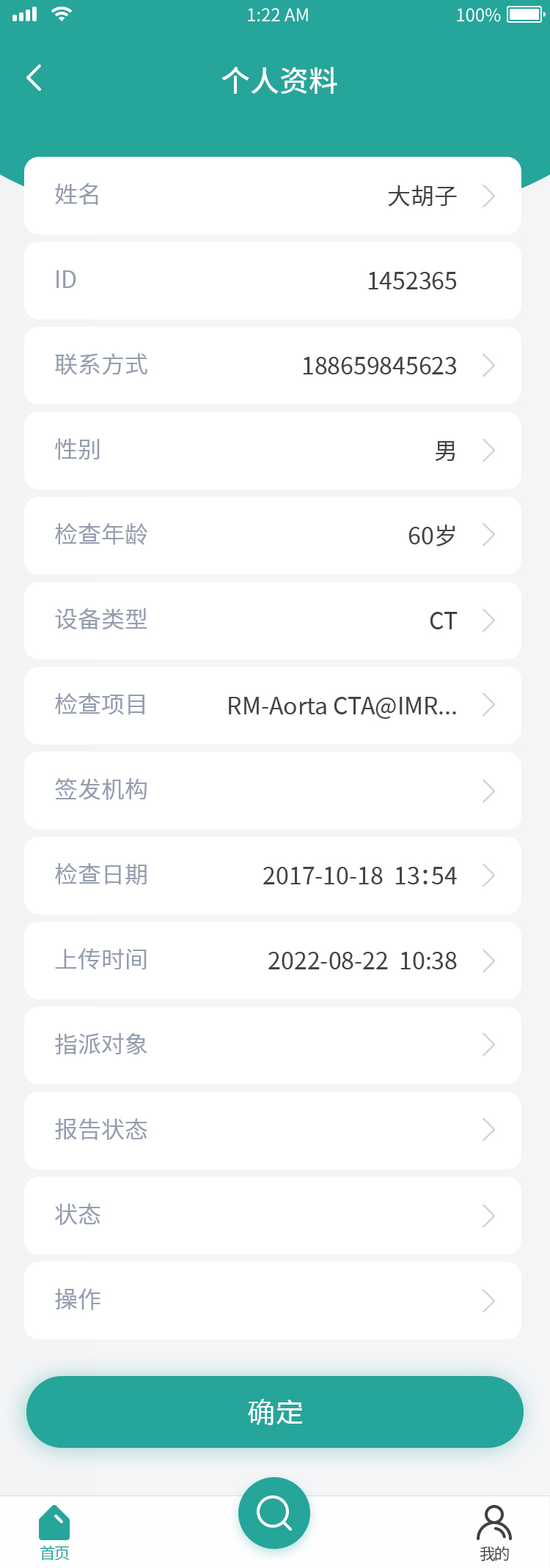Choose 指派对象 row
The height and width of the screenshot is (1568, 550).
pos(273,1046)
